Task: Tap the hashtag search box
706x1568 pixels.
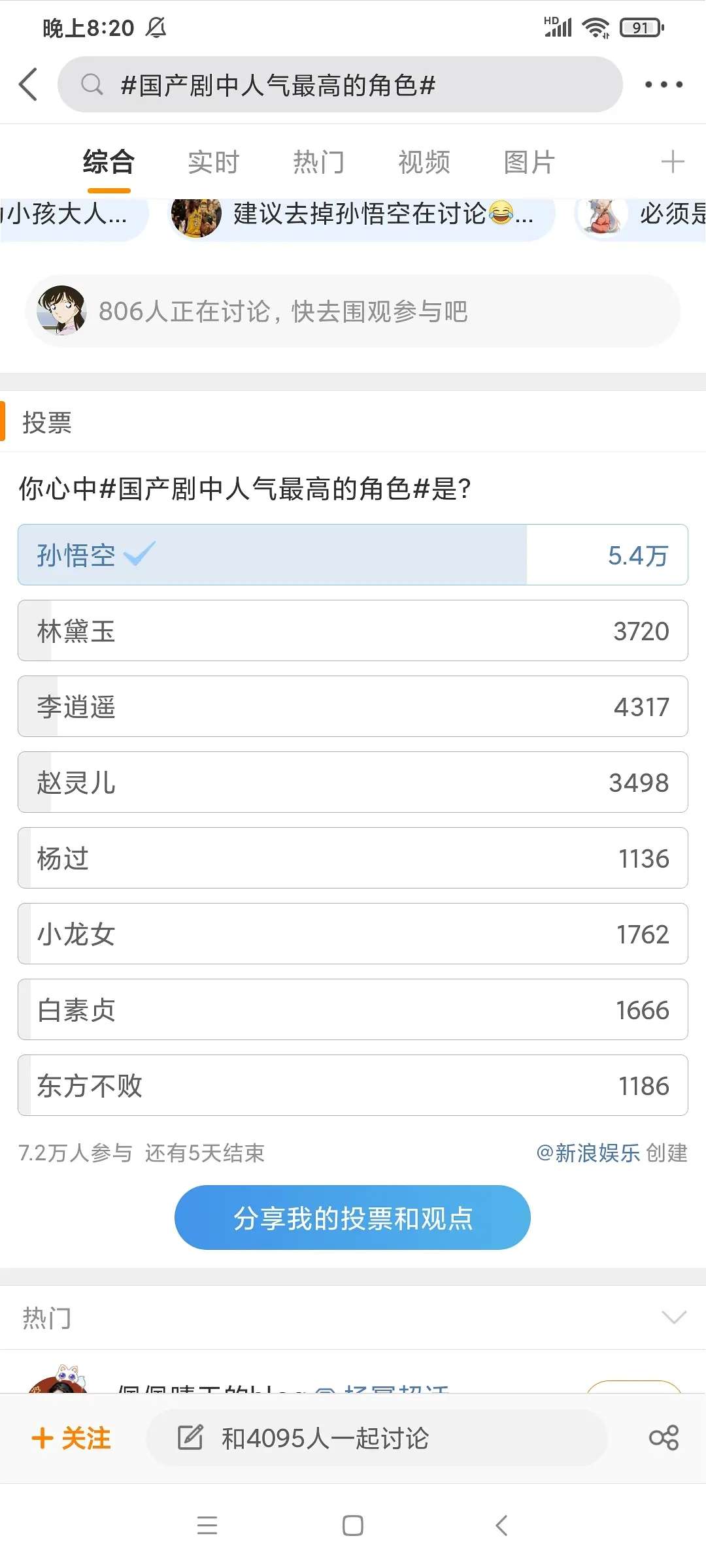Action: pyautogui.click(x=340, y=84)
